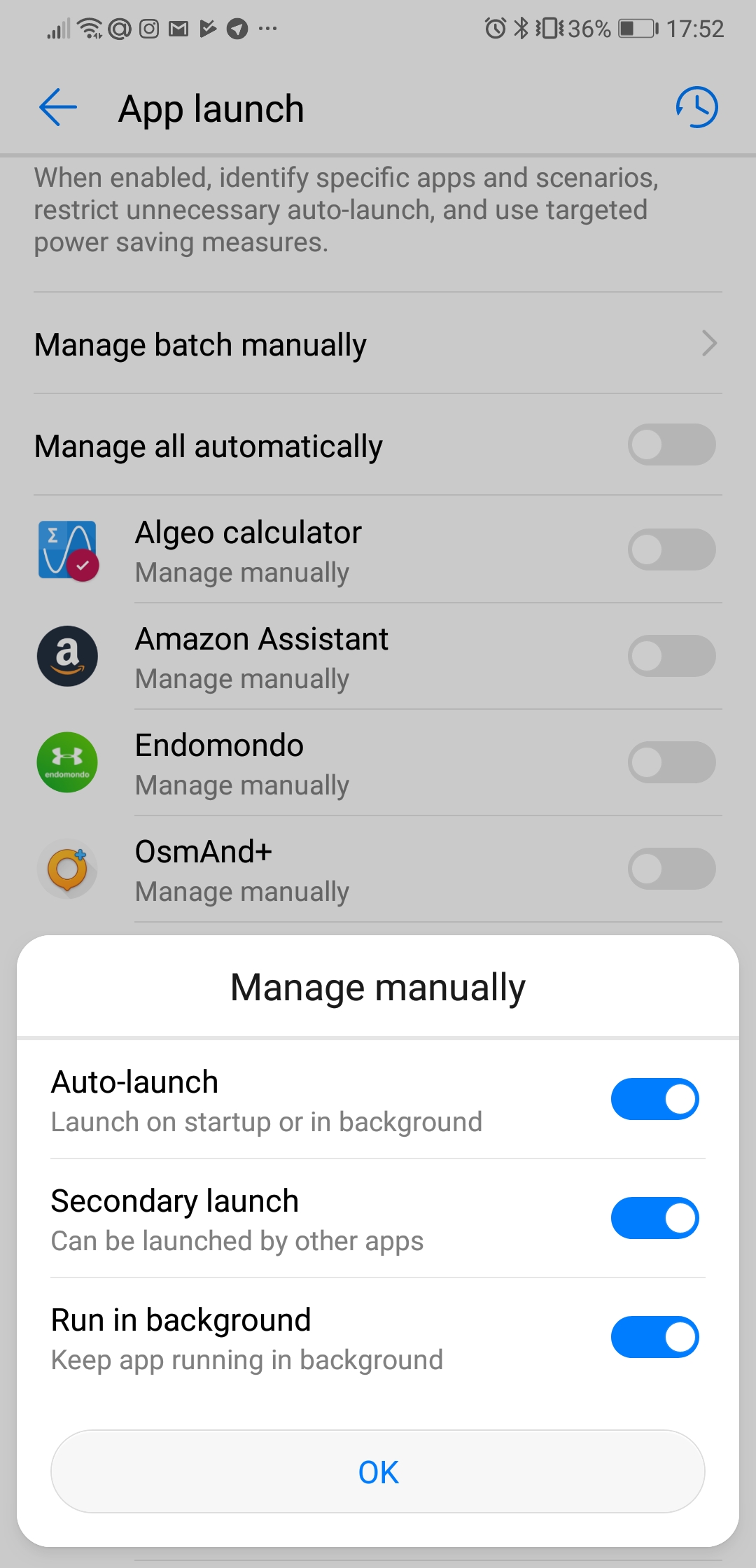The image size is (756, 1568).
Task: Disable Secondary launch
Action: [x=654, y=1219]
